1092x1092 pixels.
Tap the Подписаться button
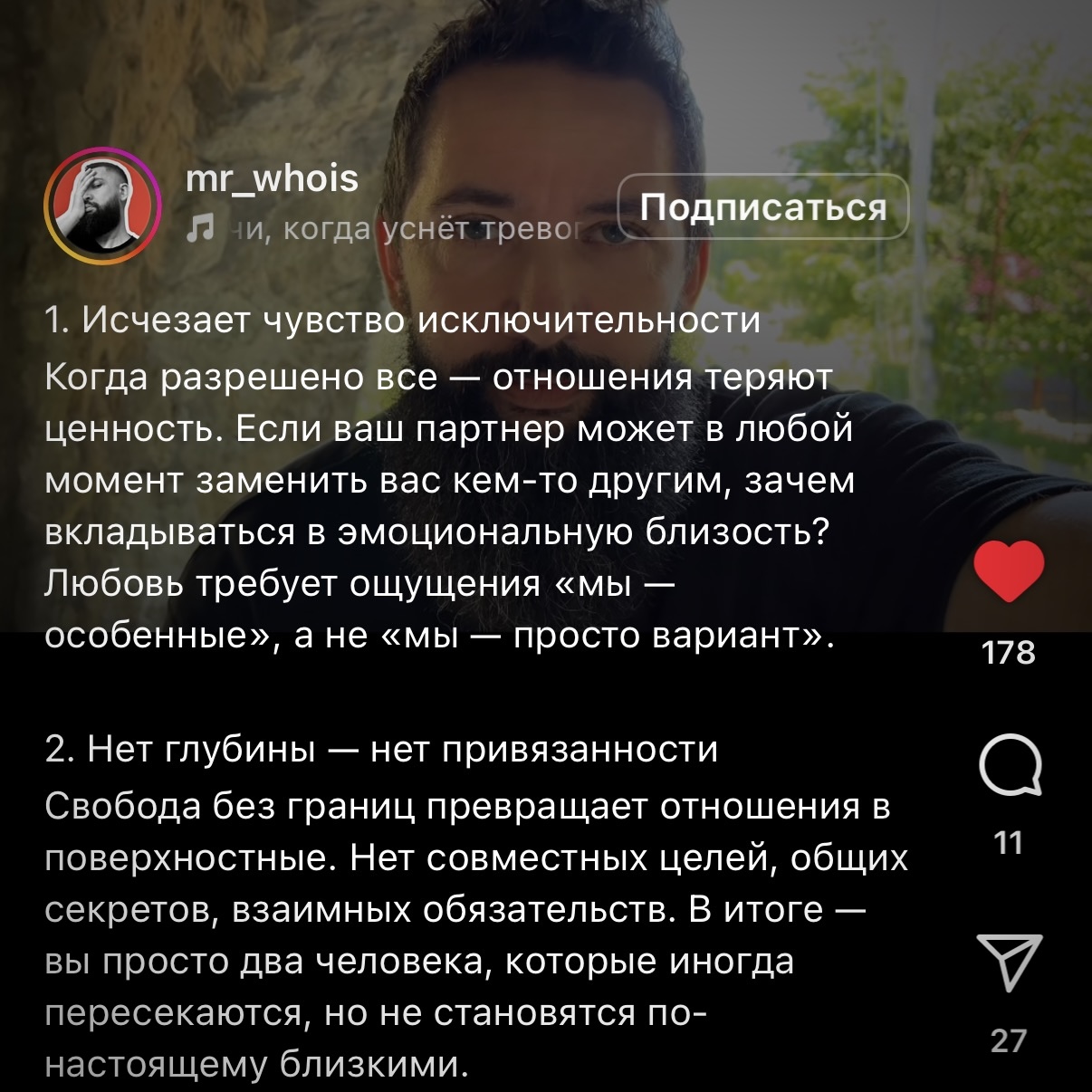pos(763,207)
